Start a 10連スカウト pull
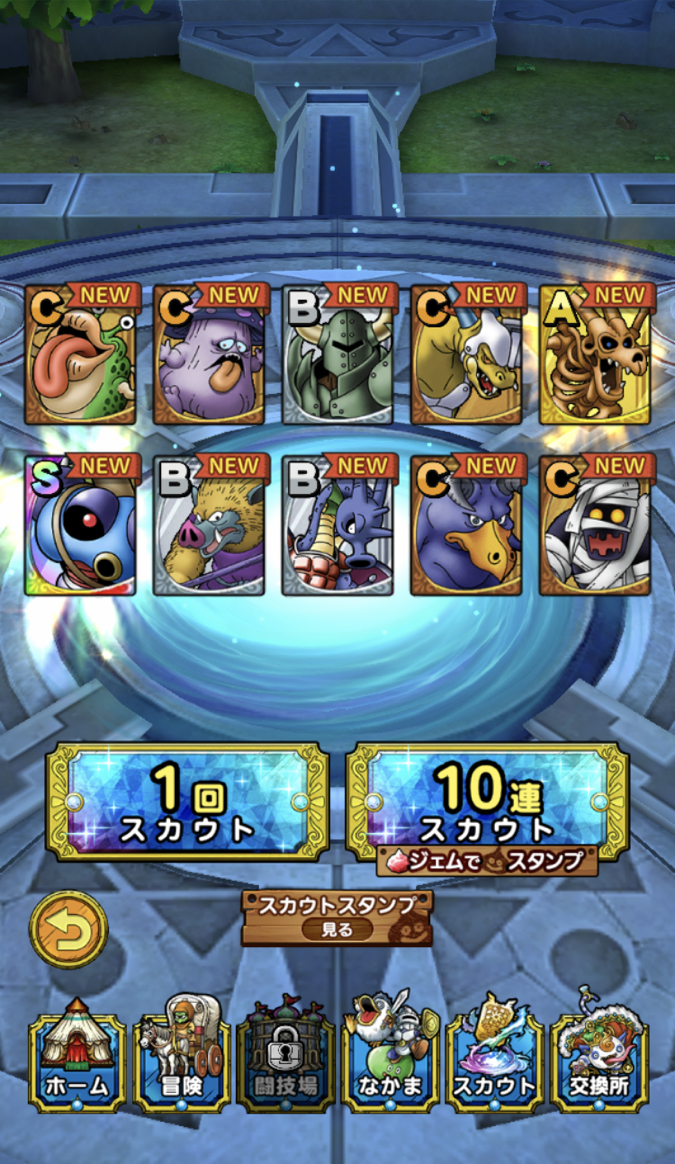 coord(487,797)
